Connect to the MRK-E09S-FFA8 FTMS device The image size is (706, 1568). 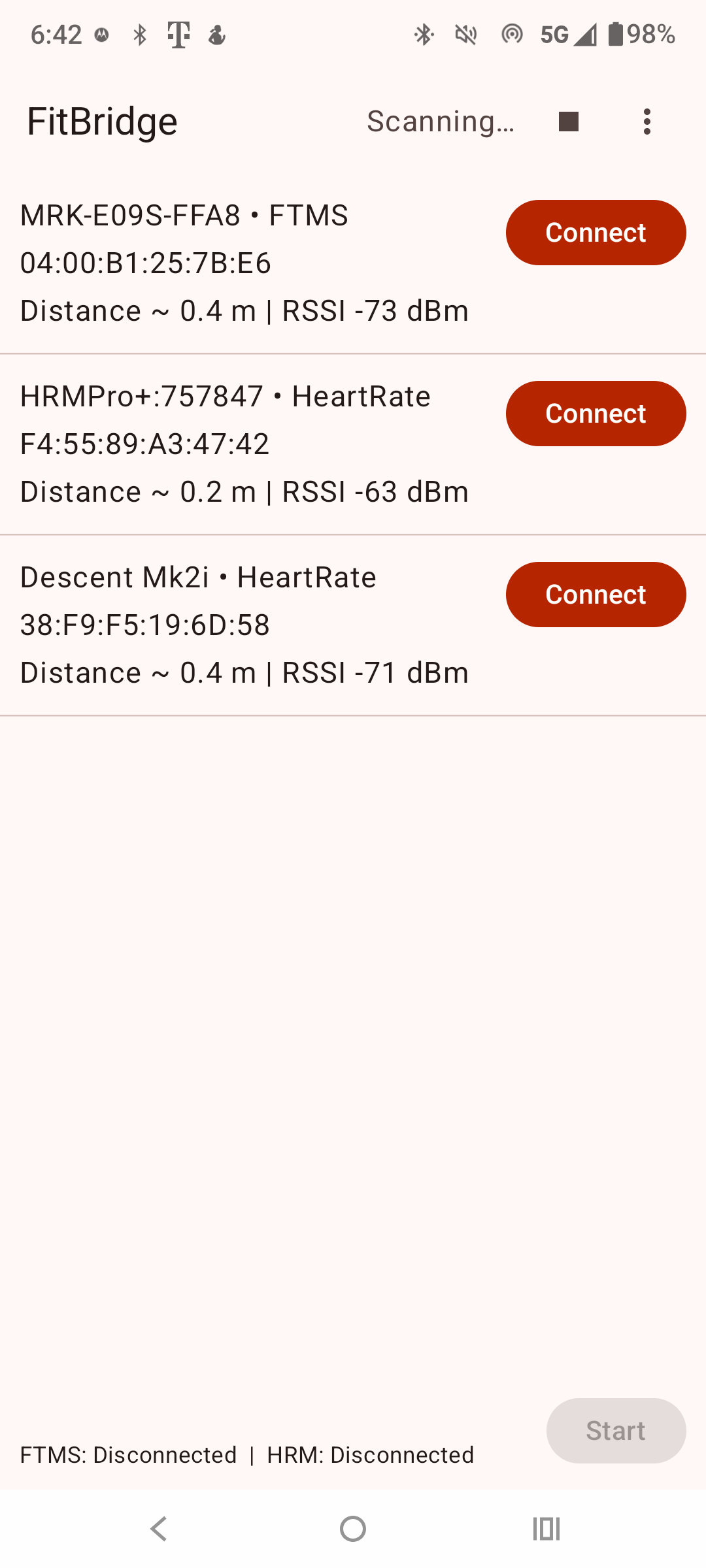(596, 232)
